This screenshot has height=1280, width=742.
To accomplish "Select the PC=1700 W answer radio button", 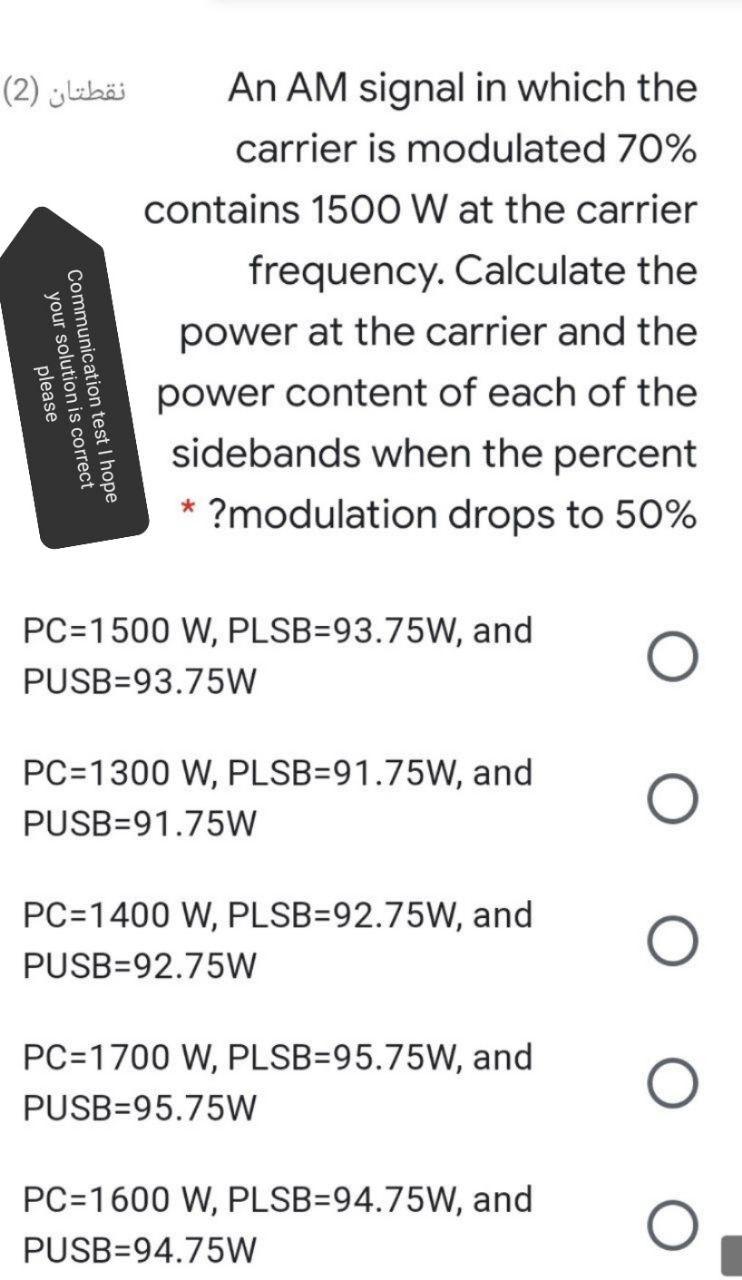I will 673,1081.
